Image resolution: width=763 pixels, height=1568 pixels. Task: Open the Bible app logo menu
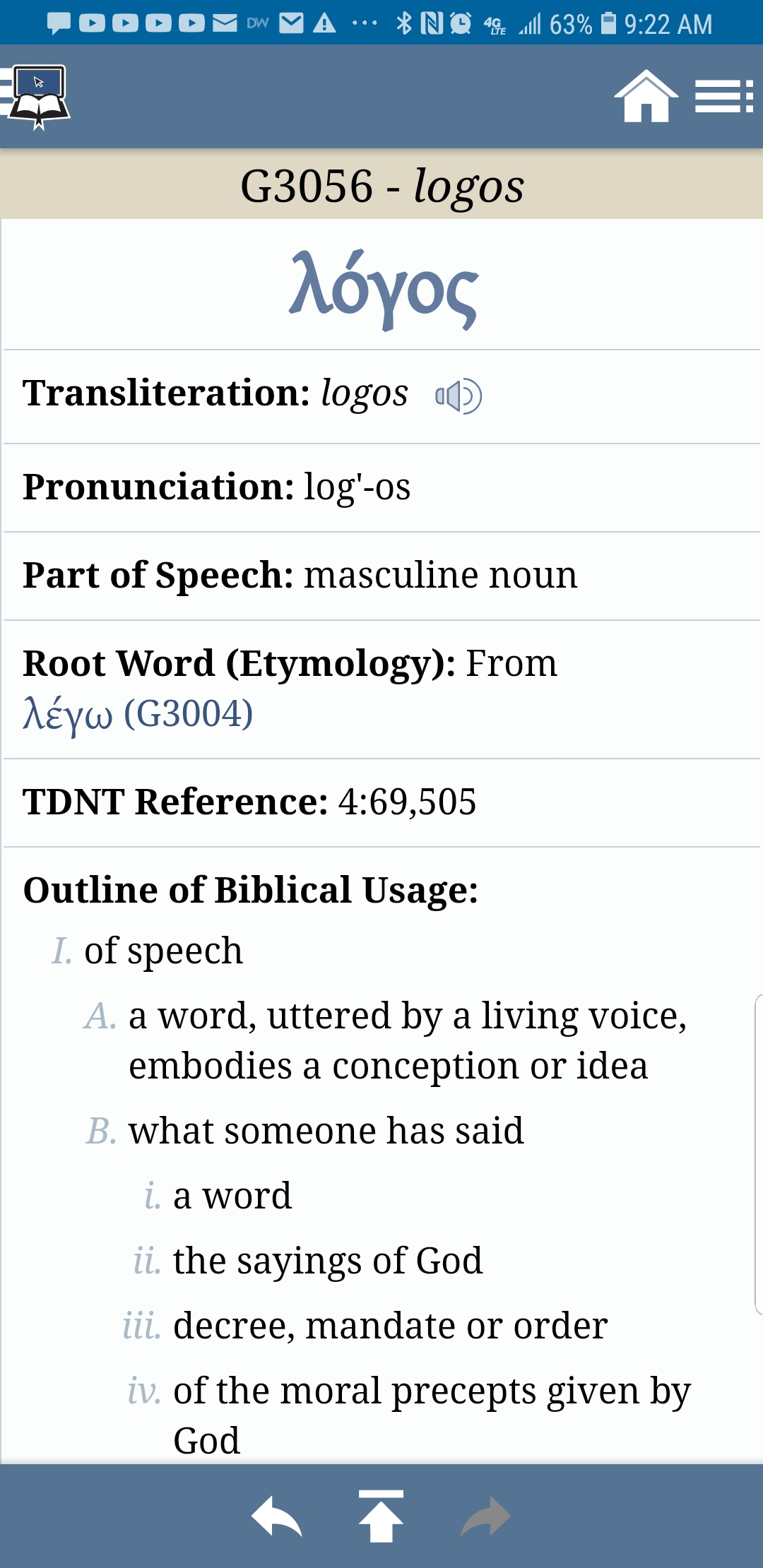coord(37,97)
